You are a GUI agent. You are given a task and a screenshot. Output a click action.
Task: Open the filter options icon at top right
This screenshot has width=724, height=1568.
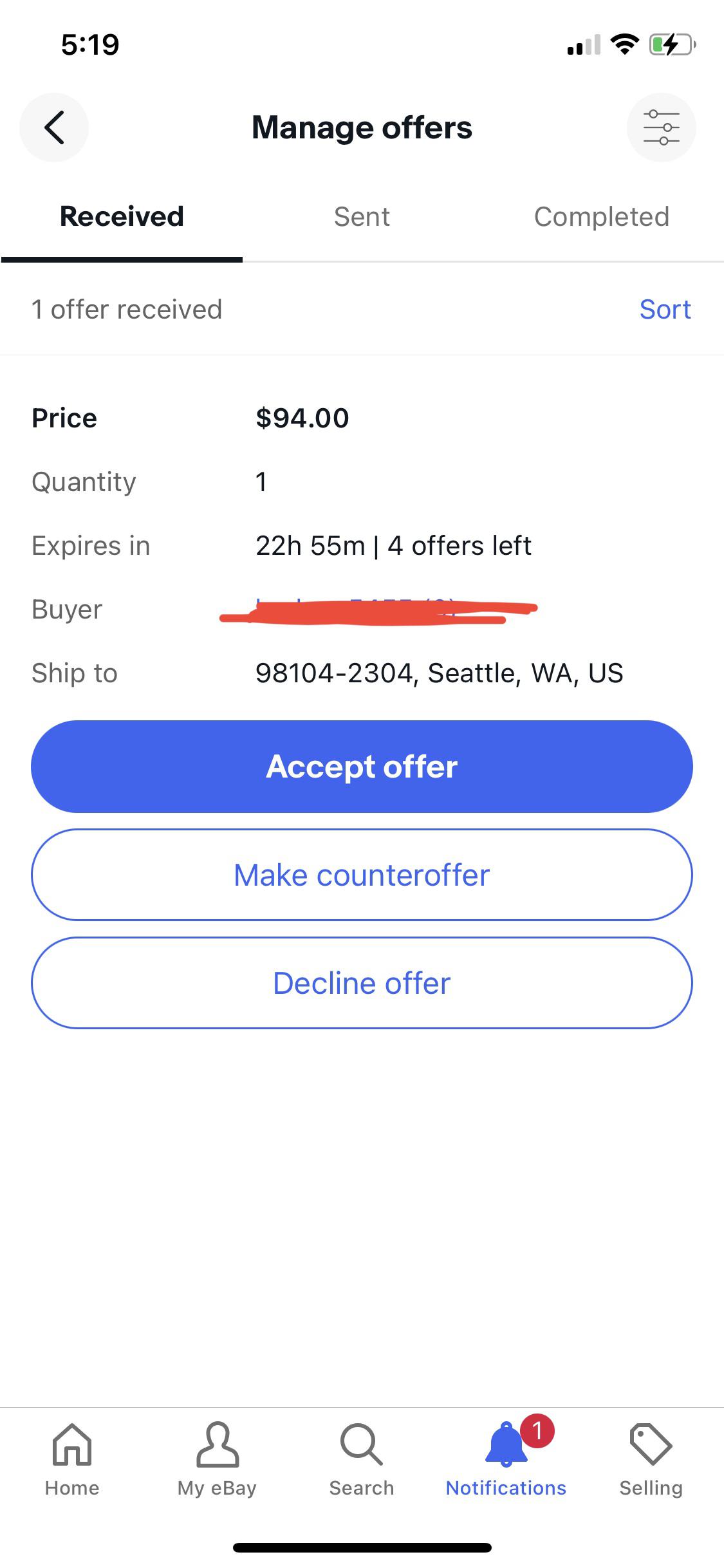pos(662,127)
